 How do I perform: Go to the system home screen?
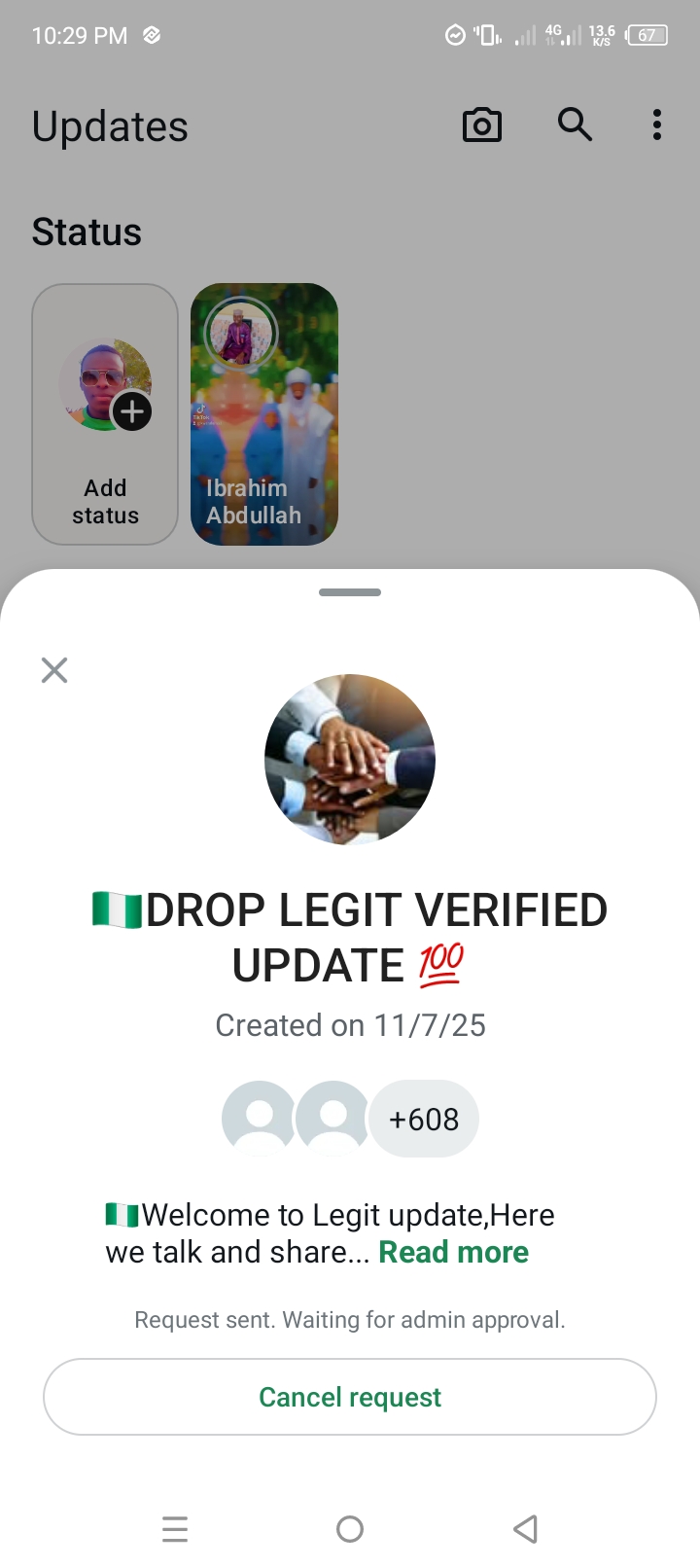(350, 1529)
